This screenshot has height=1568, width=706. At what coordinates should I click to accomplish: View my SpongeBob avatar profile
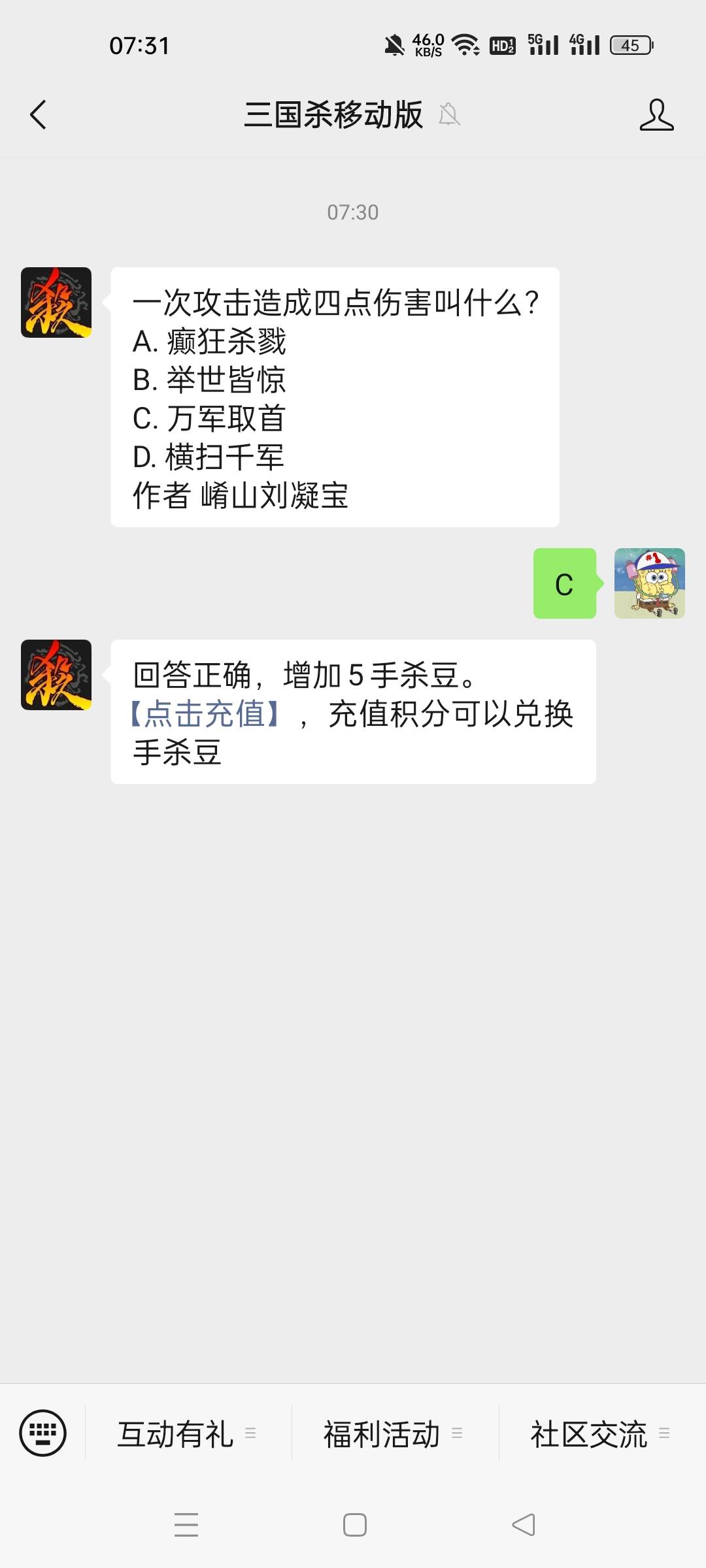(x=649, y=583)
